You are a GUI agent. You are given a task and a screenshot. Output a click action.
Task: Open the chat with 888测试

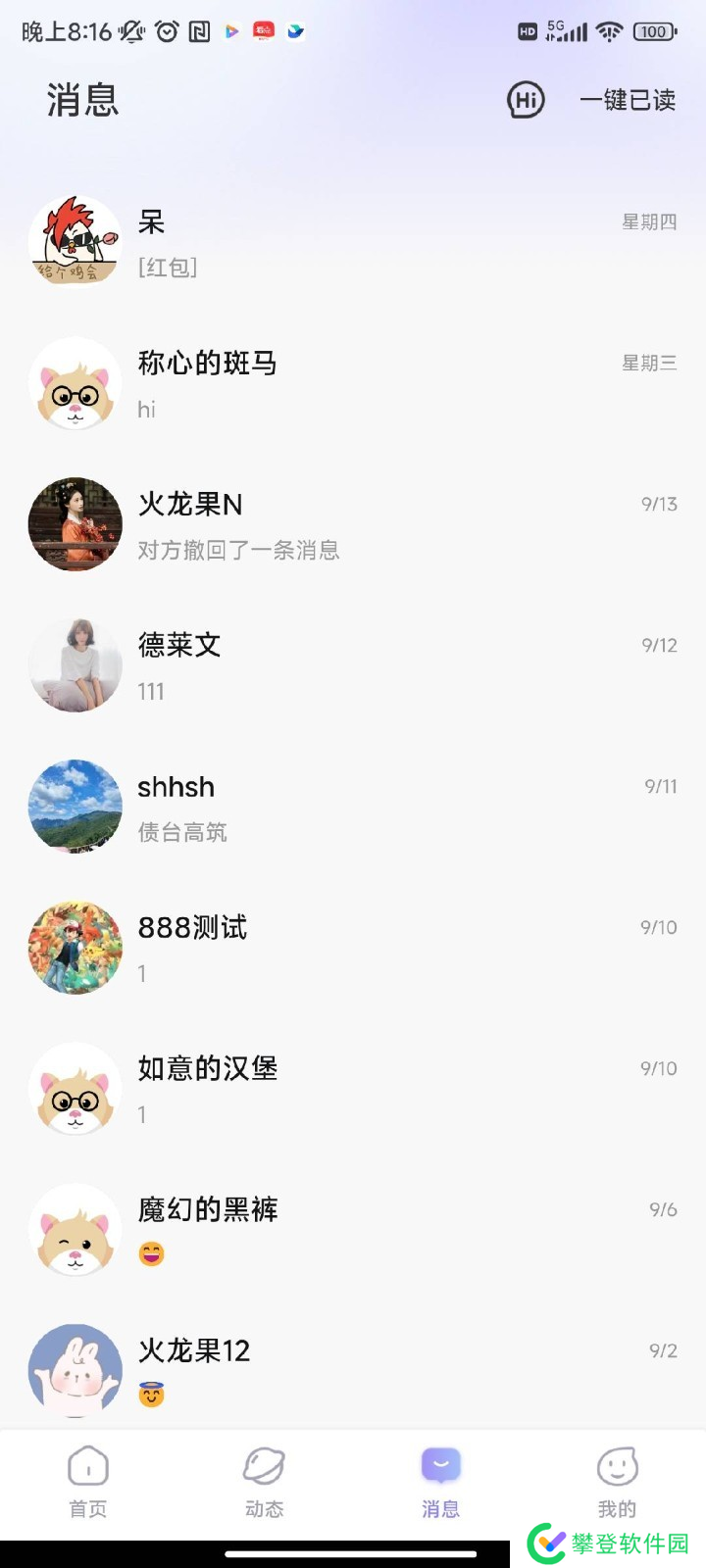pyautogui.click(x=353, y=949)
